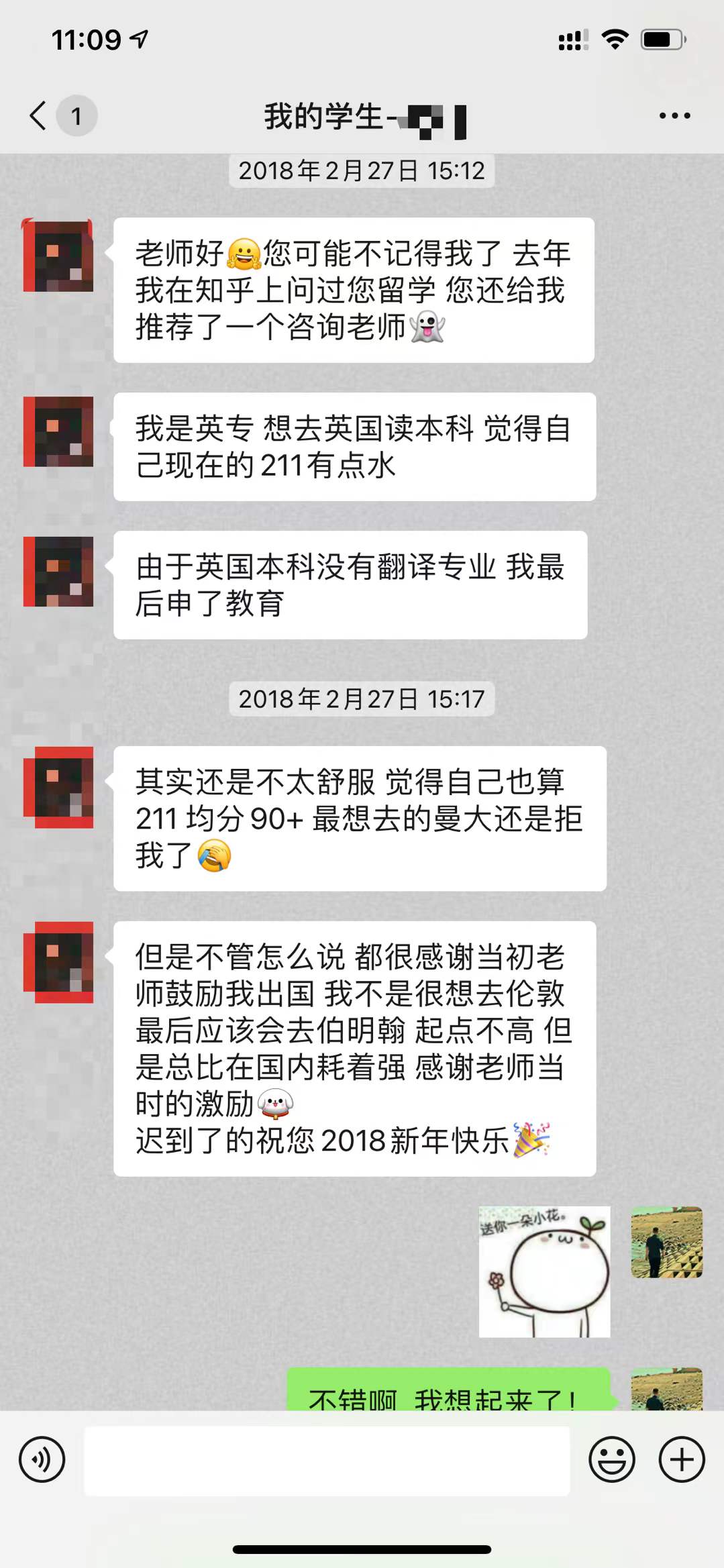View the 送你一朵小花 sticker

pos(544,1271)
